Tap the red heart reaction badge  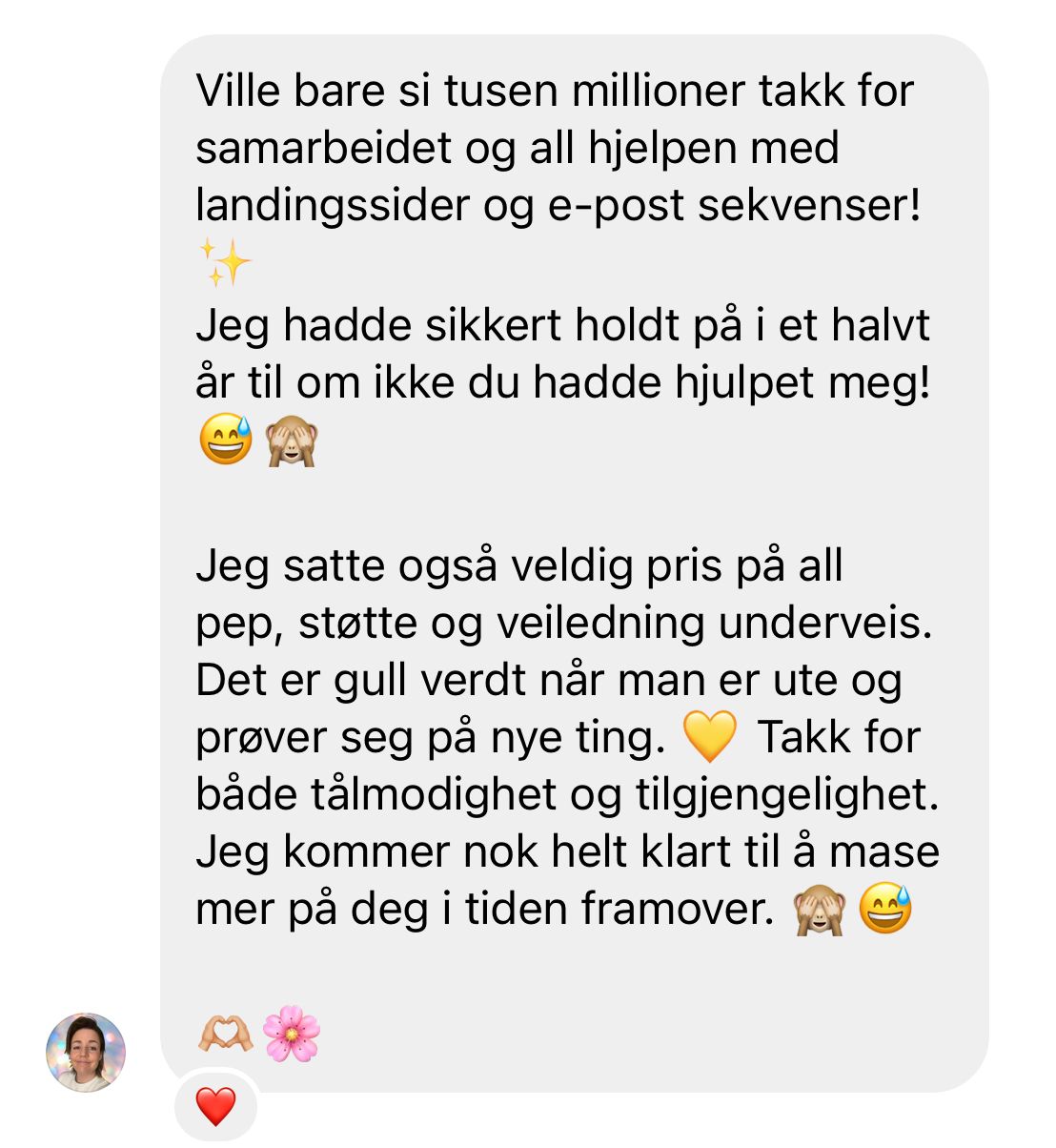click(215, 1106)
